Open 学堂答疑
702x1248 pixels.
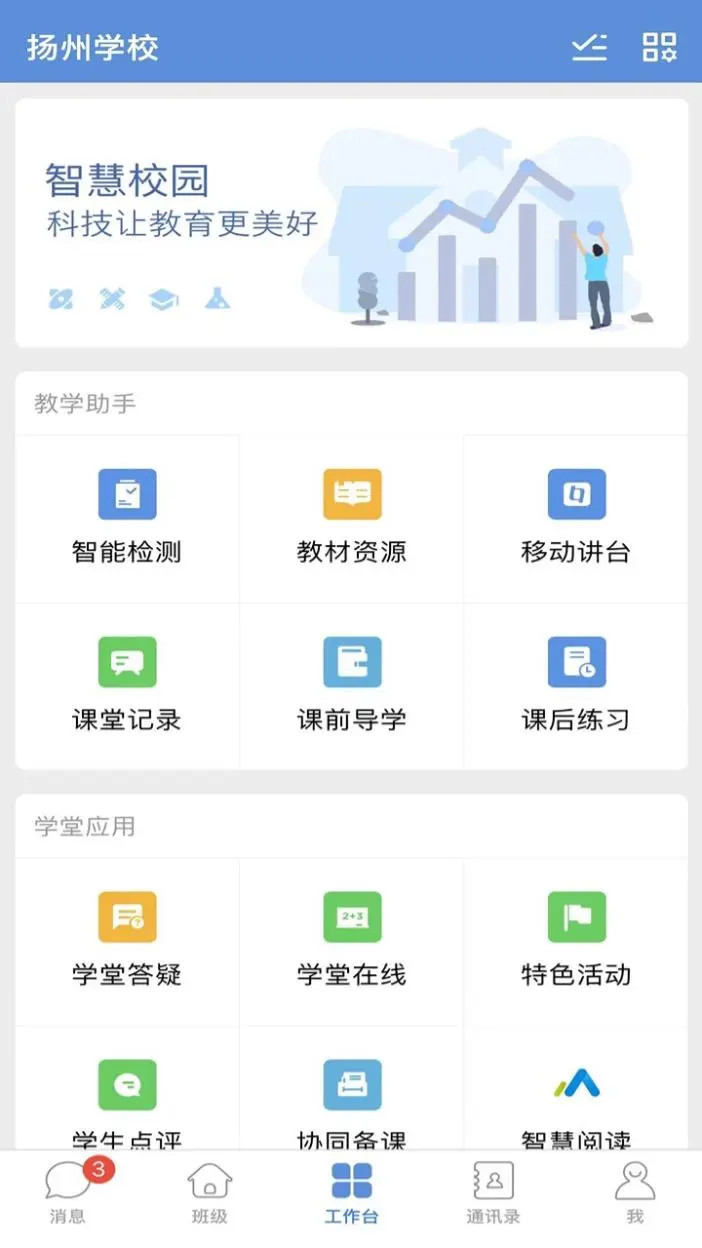[x=127, y=941]
